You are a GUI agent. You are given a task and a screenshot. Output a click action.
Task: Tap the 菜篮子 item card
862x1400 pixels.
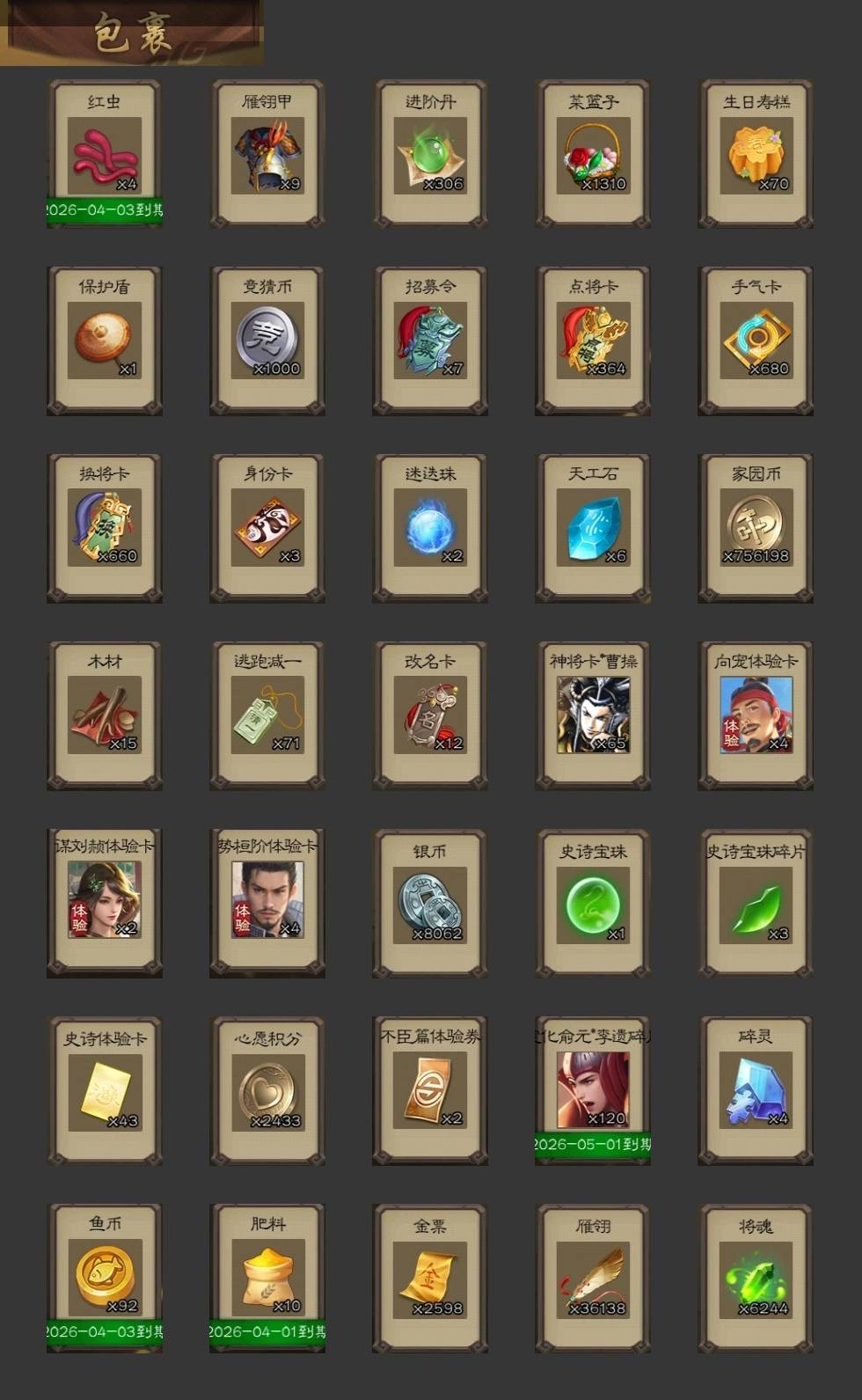[x=593, y=154]
